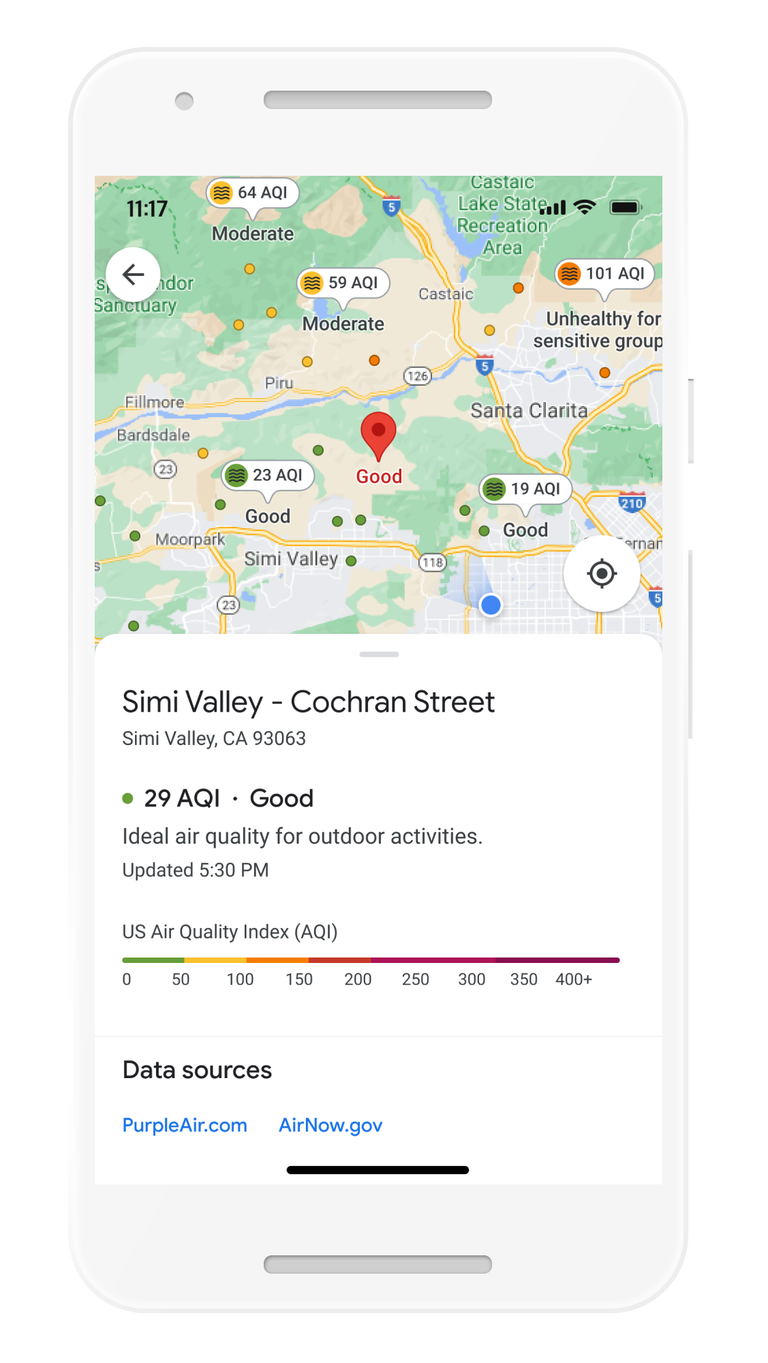Select the 19 AQI Good marker

[x=525, y=489]
